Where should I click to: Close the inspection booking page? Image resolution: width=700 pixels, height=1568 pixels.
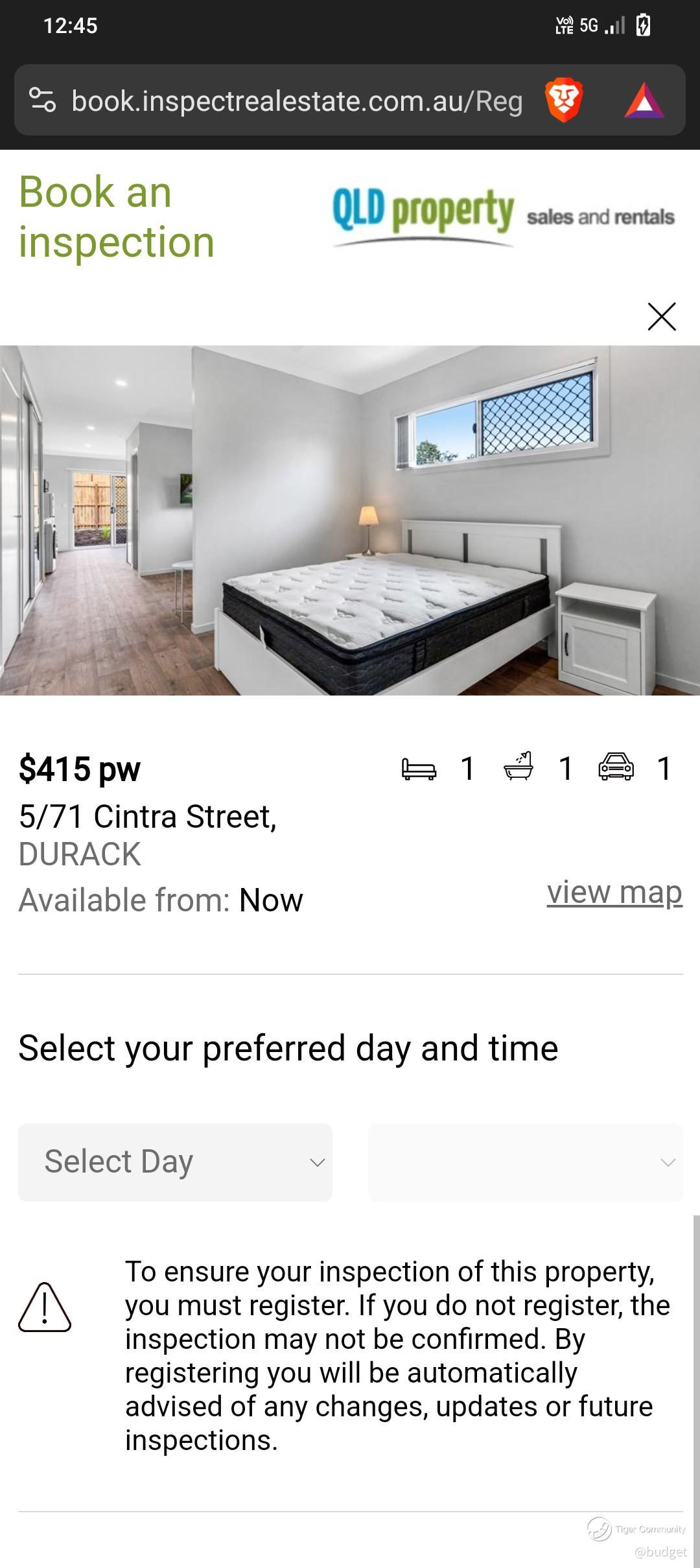pos(661,316)
